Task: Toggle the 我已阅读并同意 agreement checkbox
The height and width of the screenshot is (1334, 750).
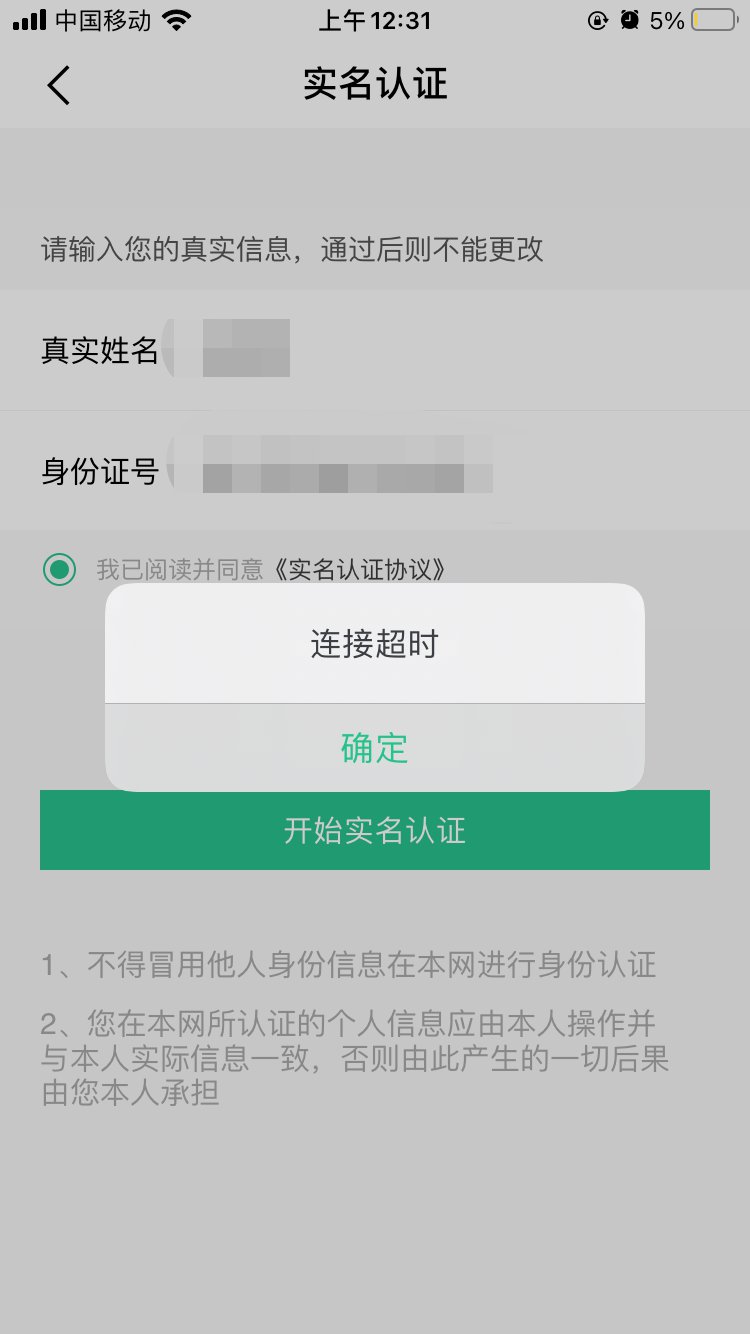Action: 60,570
